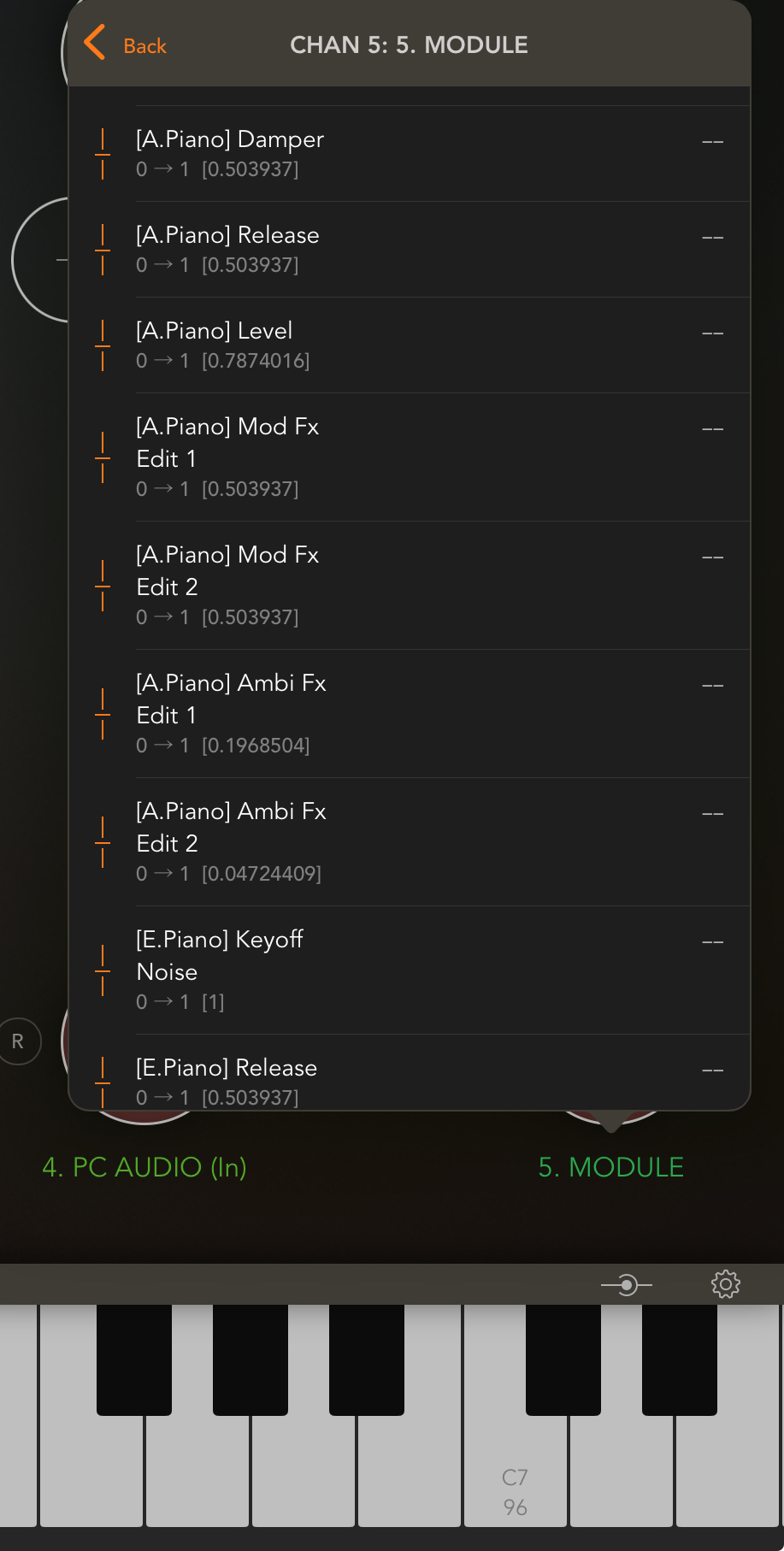This screenshot has width=784, height=1551.
Task: Tap the 4. PC AUDIO (In) label
Action: pos(144,1167)
